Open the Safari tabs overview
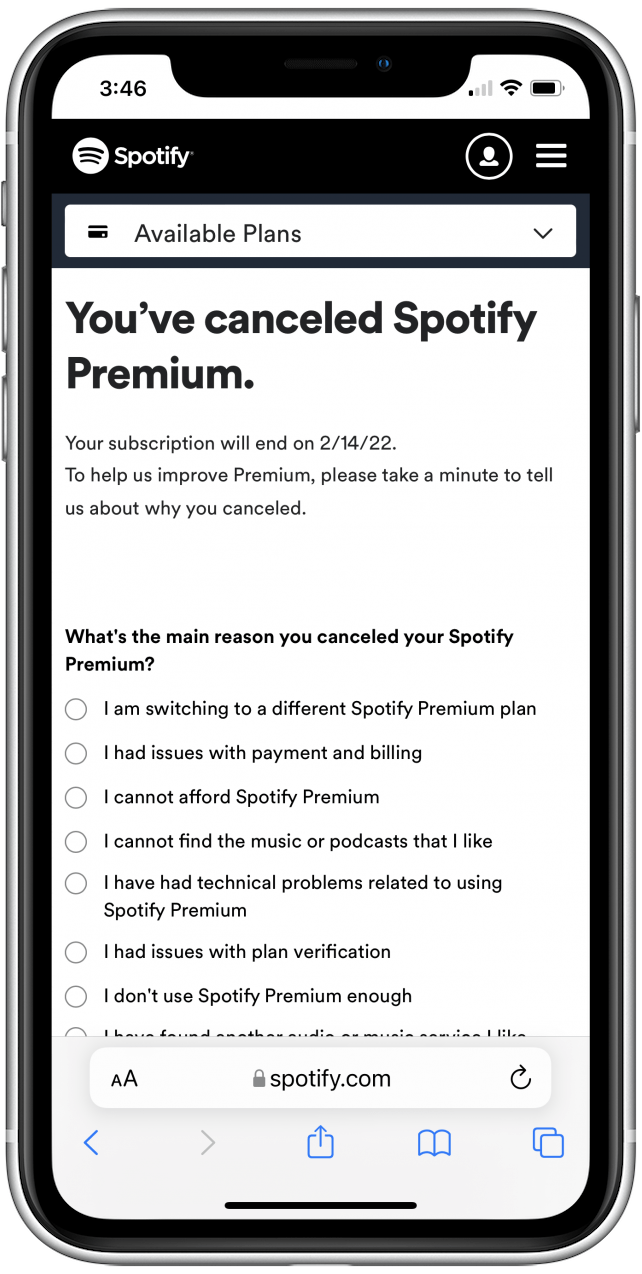 (548, 1142)
